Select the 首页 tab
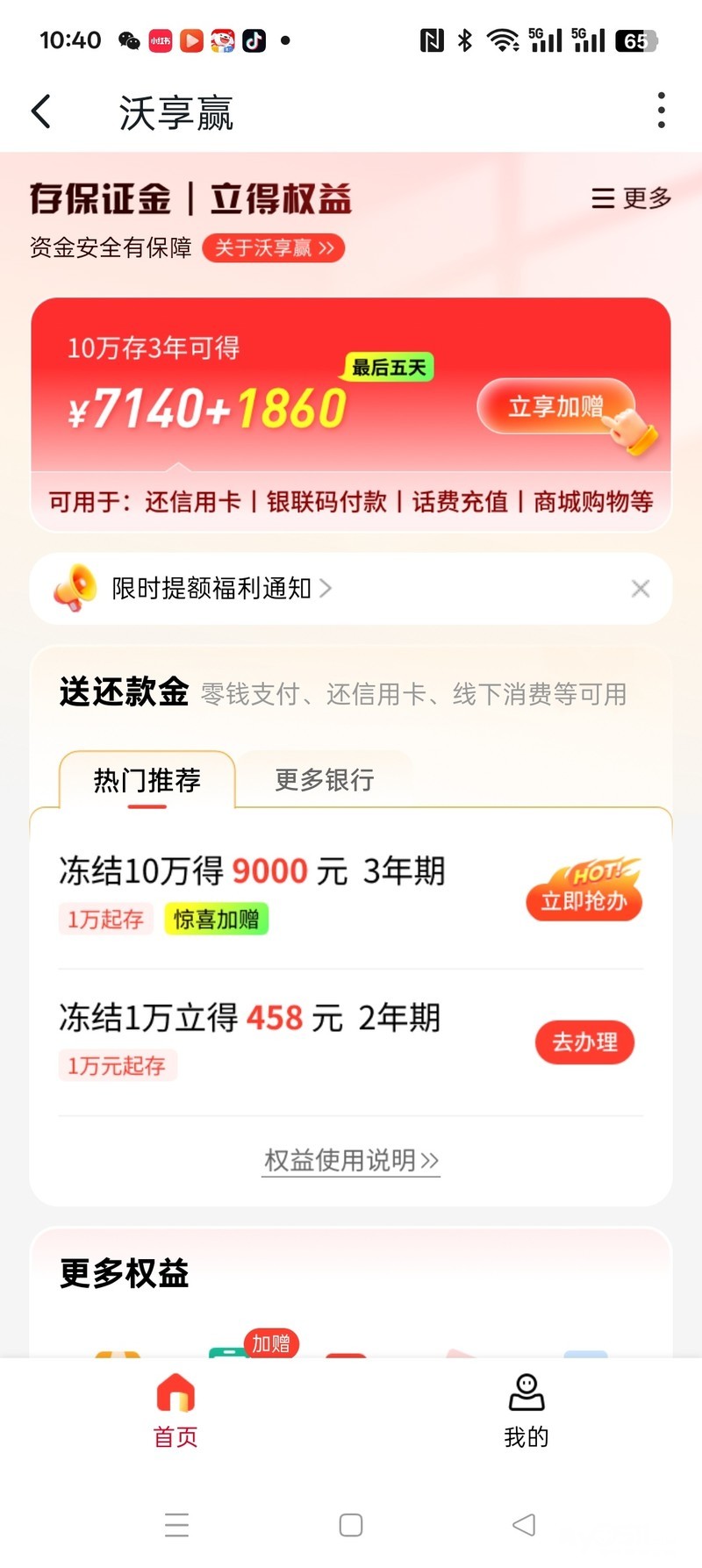 pyautogui.click(x=175, y=1410)
